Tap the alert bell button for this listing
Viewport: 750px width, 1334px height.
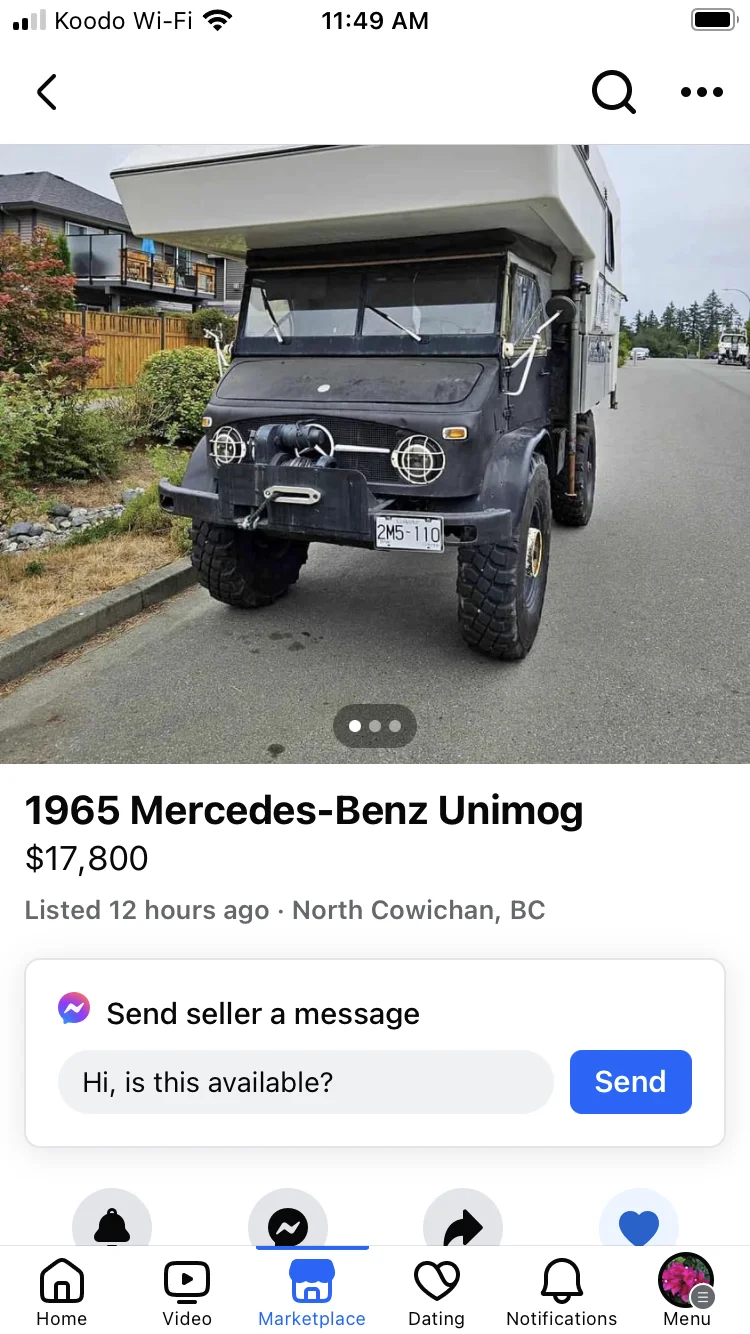112,1222
